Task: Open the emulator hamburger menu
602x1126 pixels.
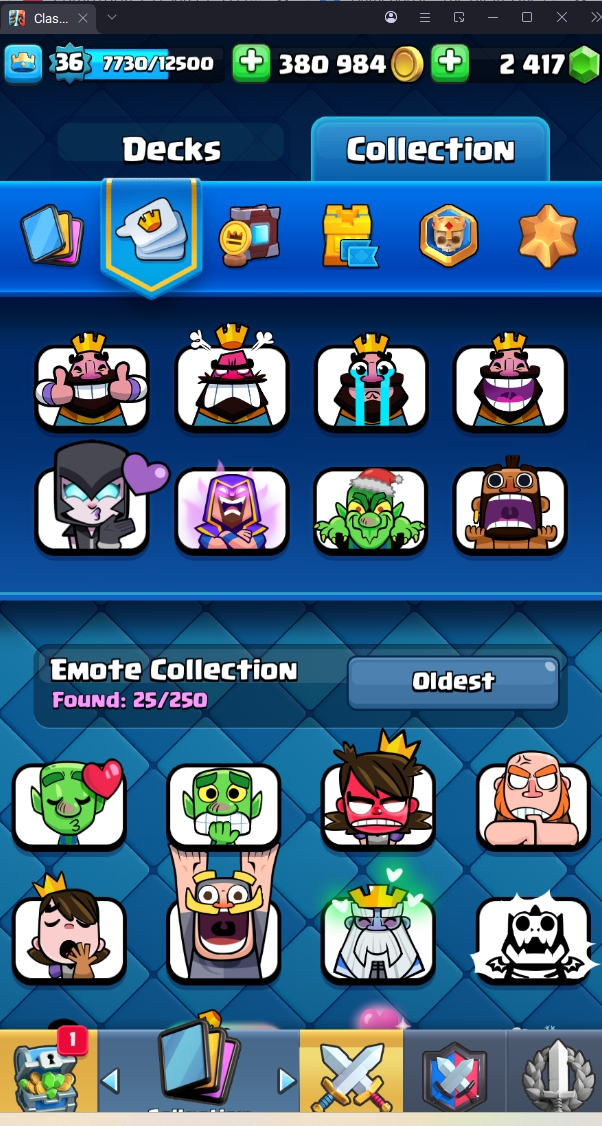Action: point(425,17)
